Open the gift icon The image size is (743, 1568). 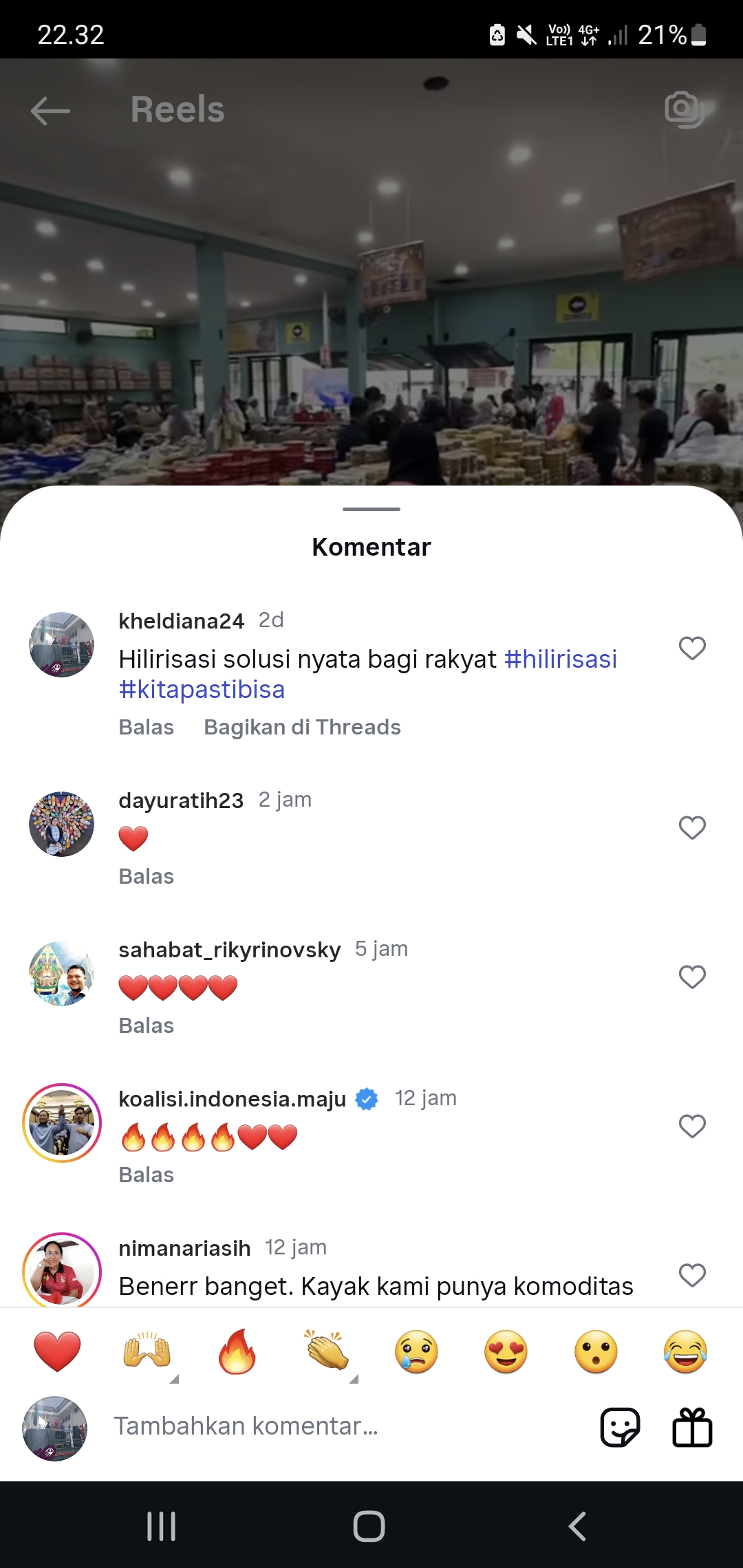click(x=692, y=1428)
